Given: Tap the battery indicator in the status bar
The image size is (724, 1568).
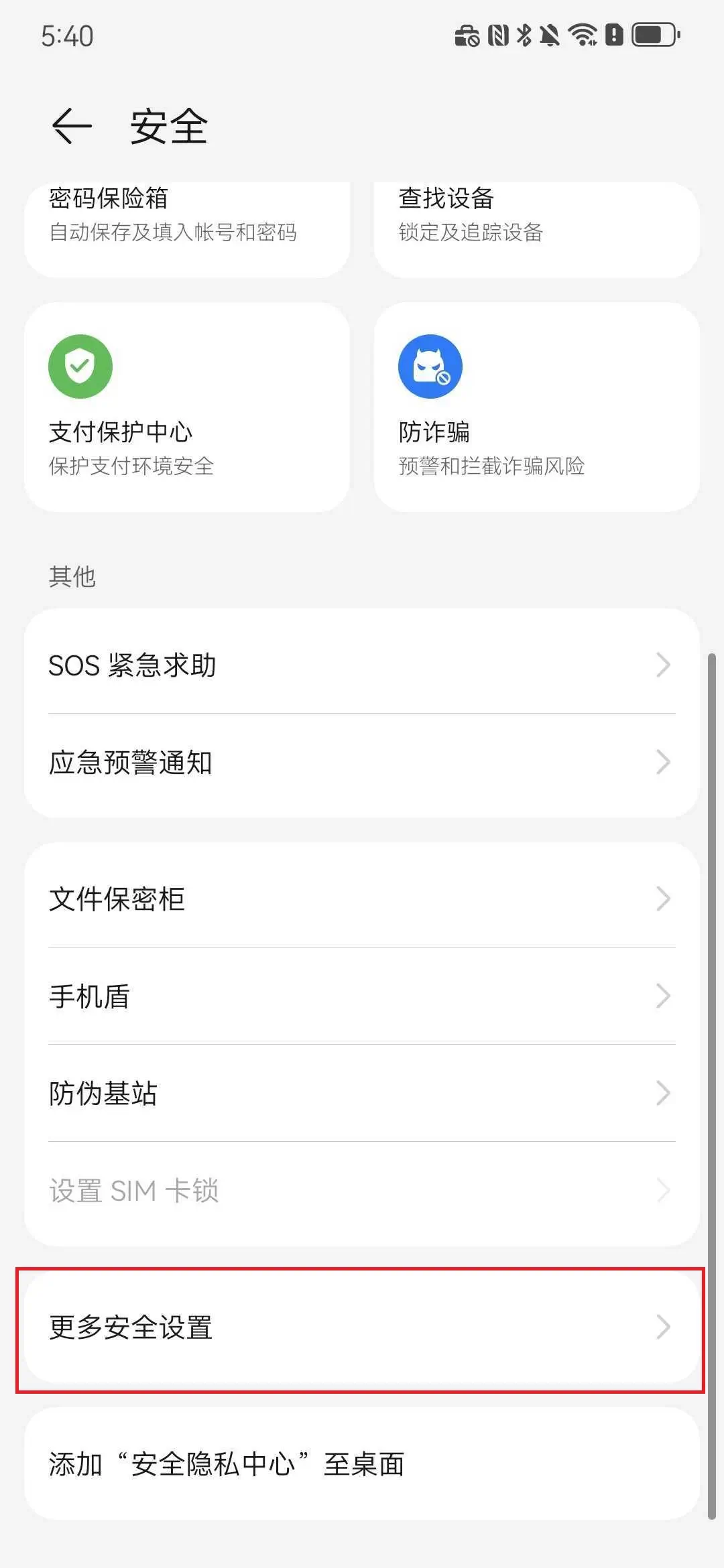Looking at the screenshot, I should (x=648, y=35).
